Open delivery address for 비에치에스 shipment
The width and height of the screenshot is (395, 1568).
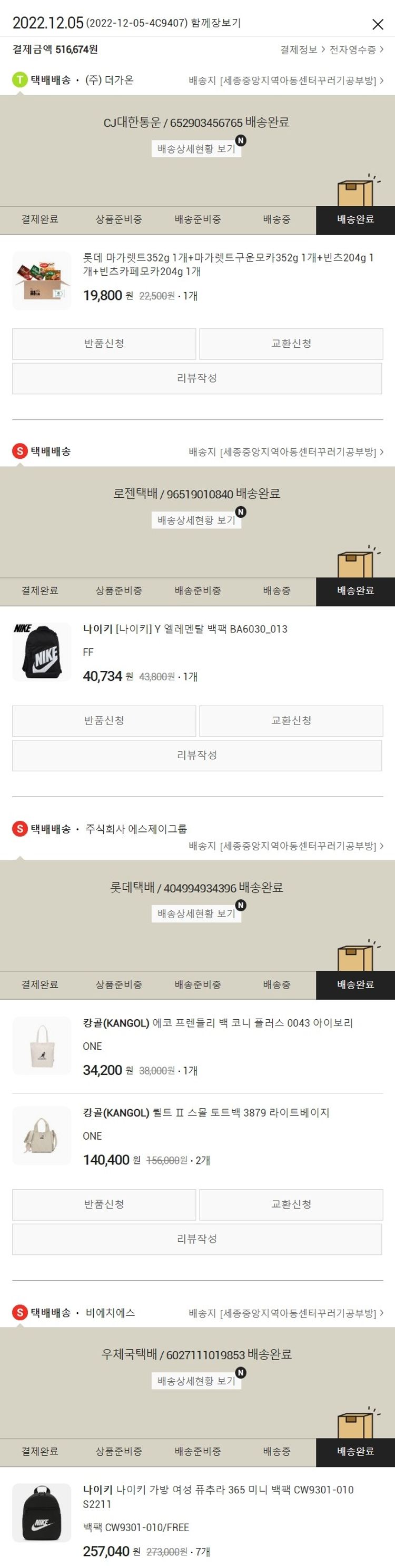pos(286,1313)
